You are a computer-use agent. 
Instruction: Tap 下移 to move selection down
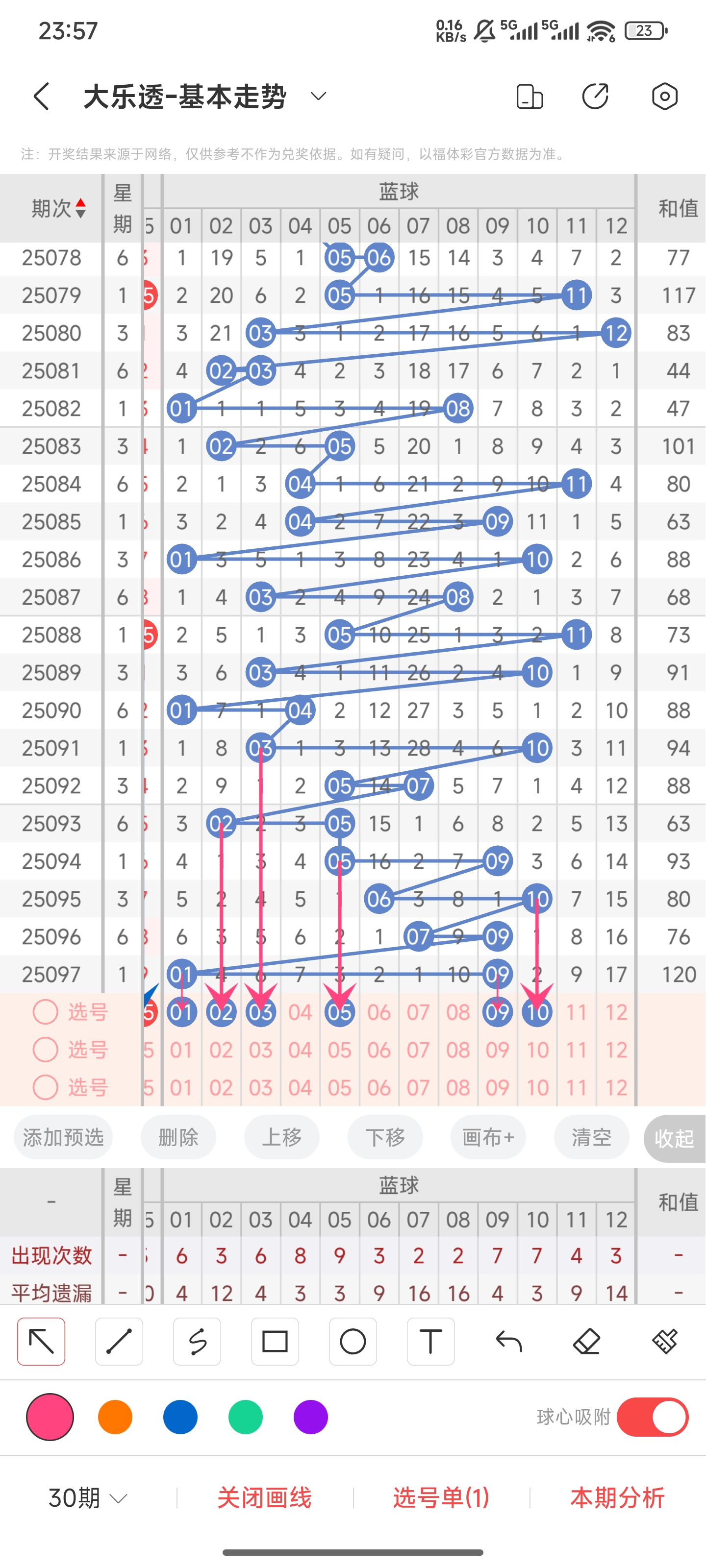(x=385, y=1137)
